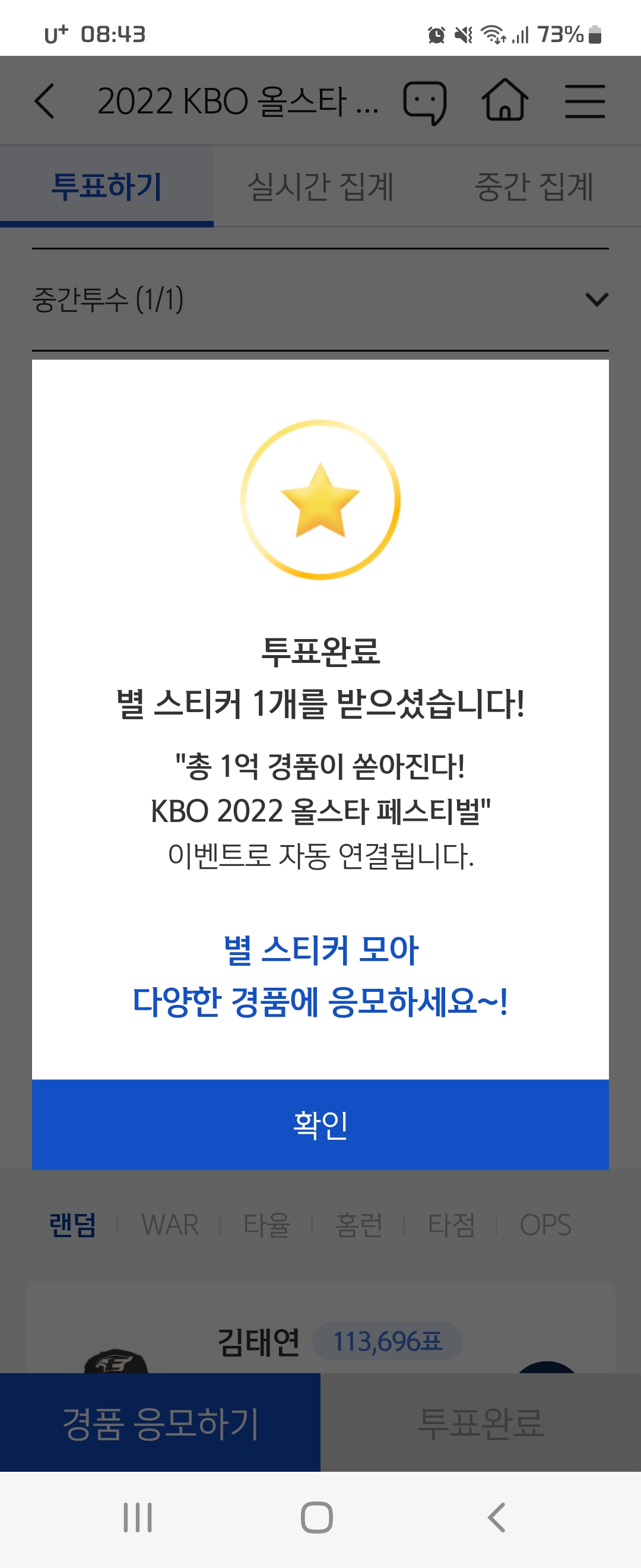Image resolution: width=641 pixels, height=1568 pixels.
Task: Expand the 중간투수 (1/1) dropdown
Action: 320,299
